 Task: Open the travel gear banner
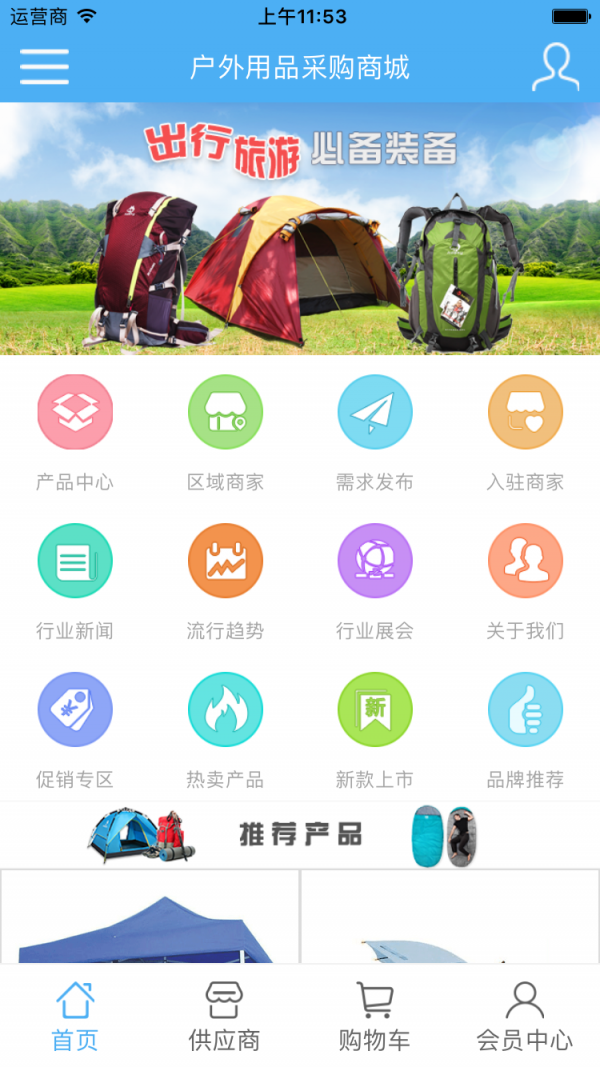[300, 228]
